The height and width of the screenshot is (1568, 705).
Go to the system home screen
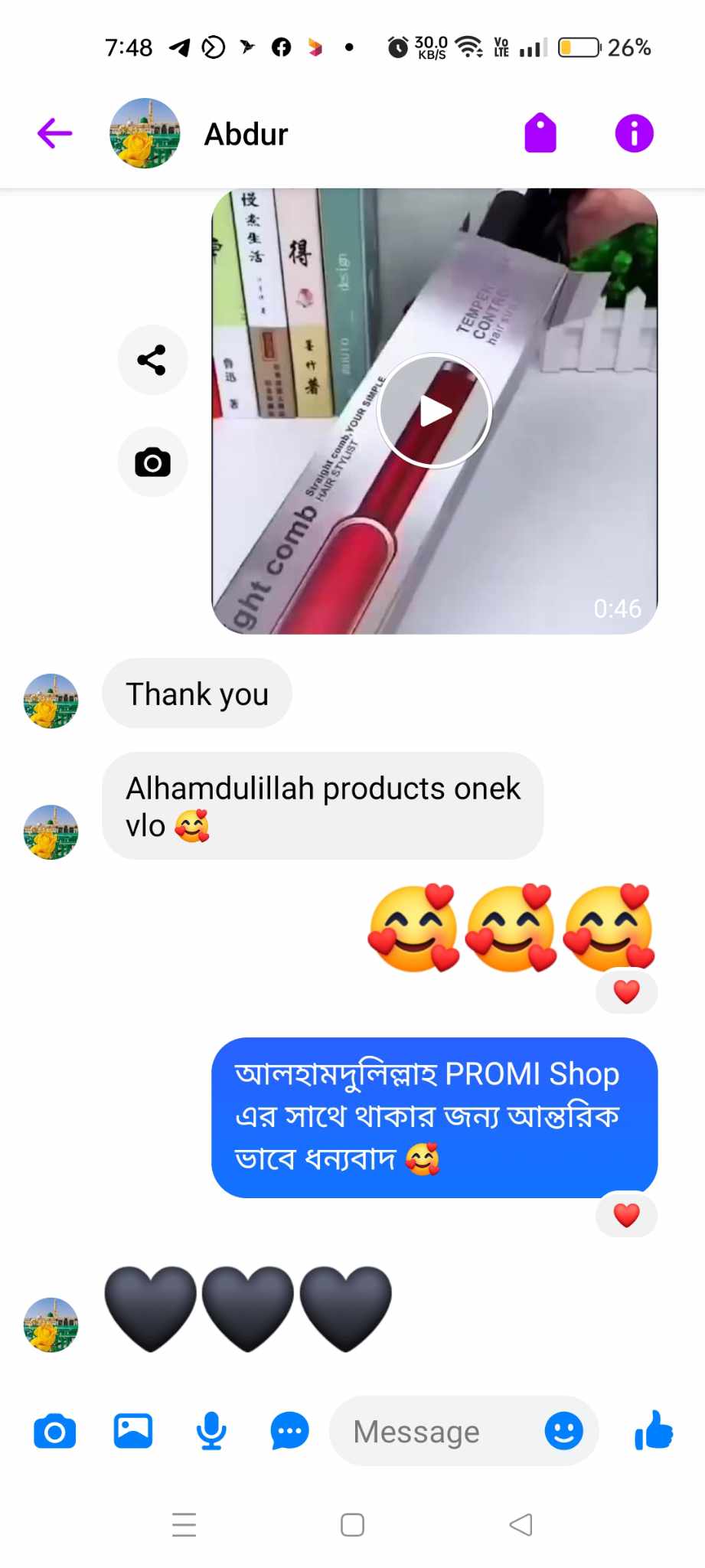(352, 1524)
